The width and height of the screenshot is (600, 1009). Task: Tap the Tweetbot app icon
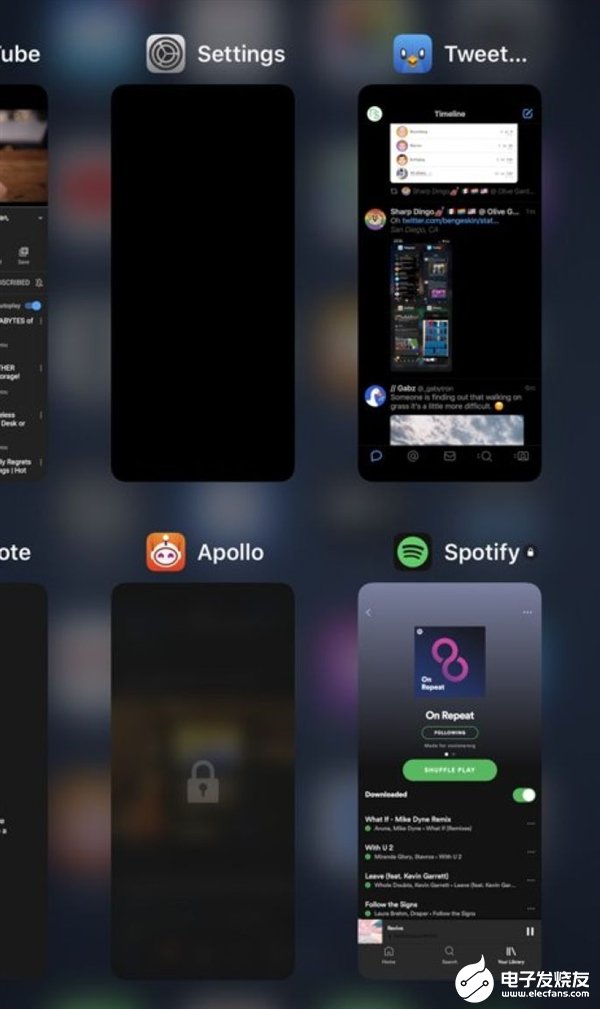click(413, 54)
